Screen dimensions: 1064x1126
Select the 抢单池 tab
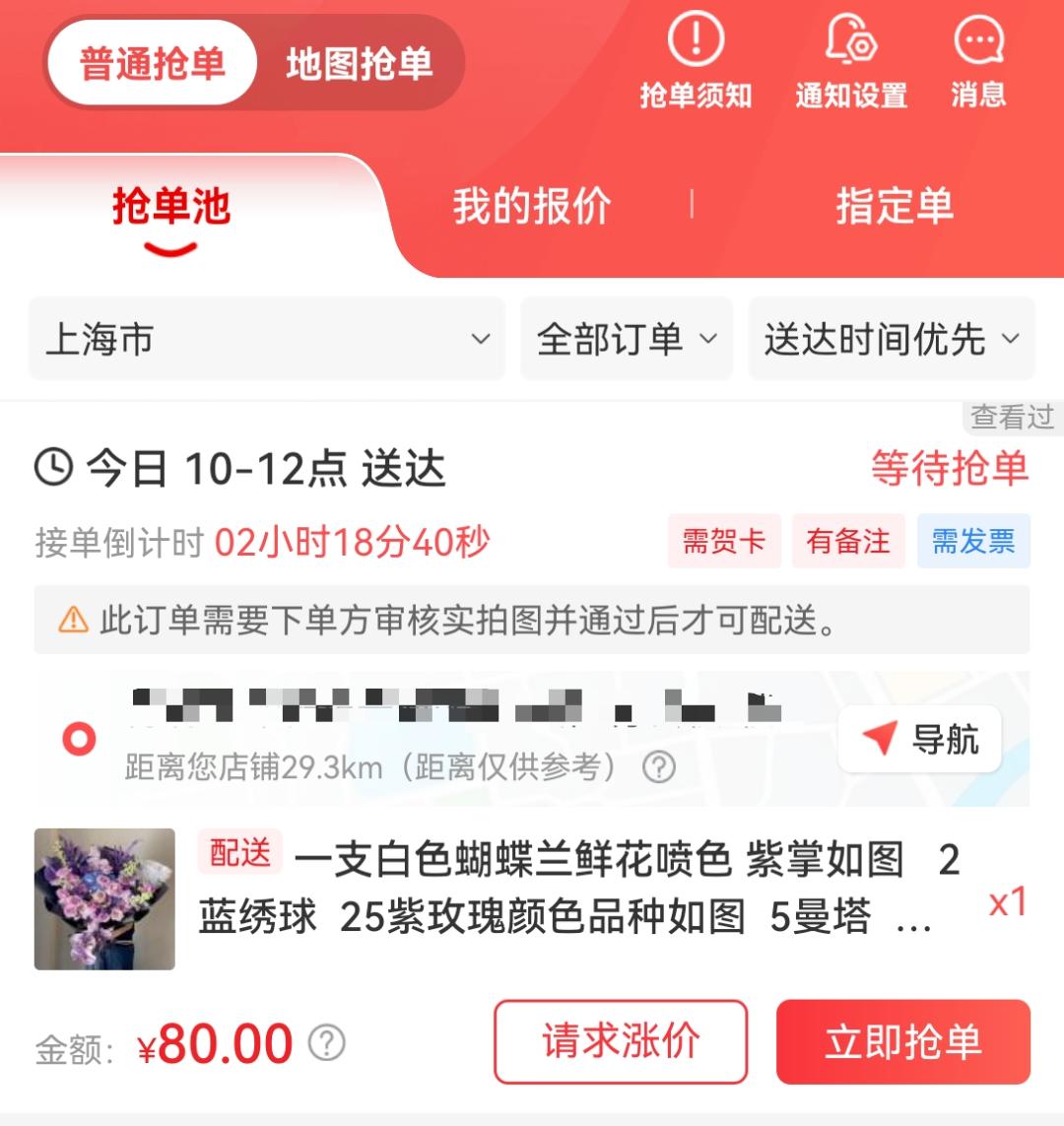tap(170, 207)
